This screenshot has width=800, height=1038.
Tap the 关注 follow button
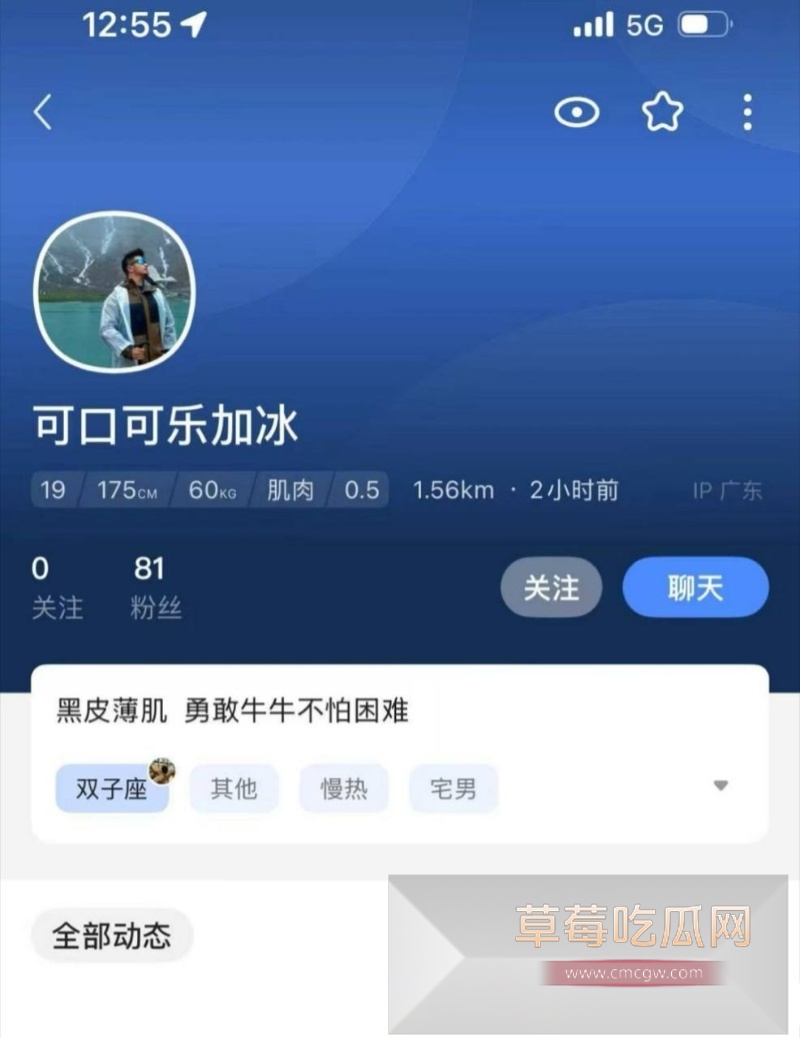[550, 589]
